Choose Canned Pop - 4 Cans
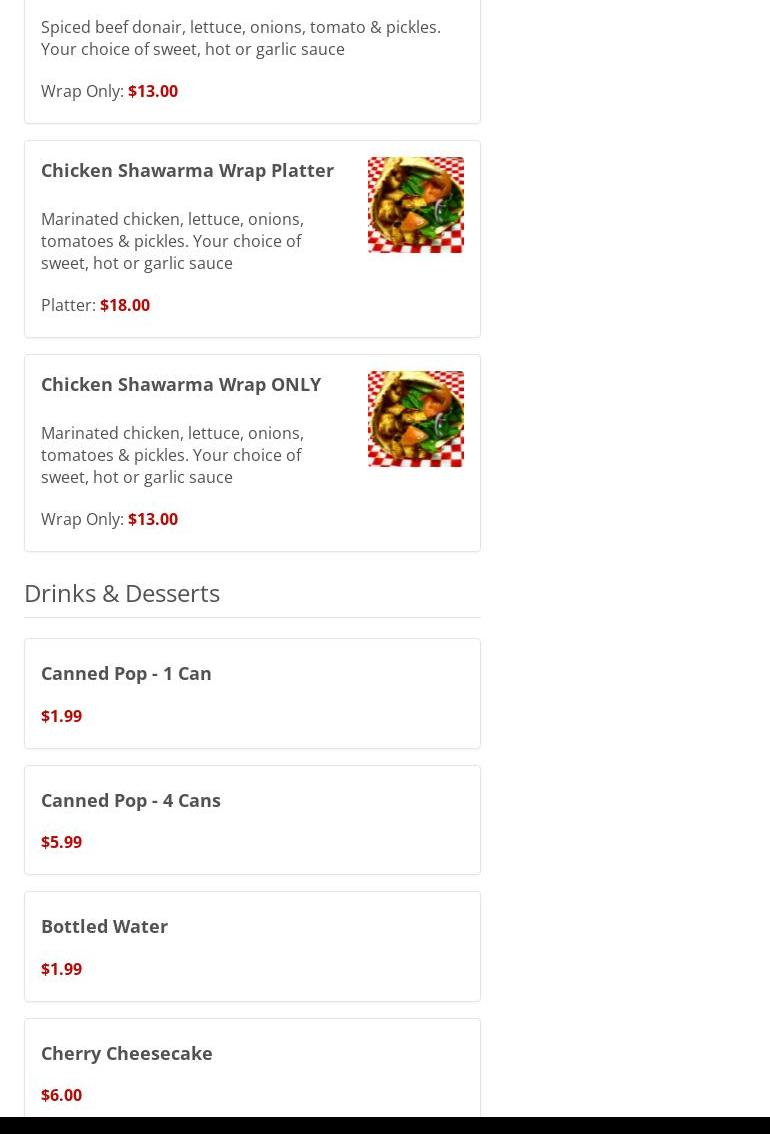Image resolution: width=770 pixels, height=1134 pixels. pos(131,801)
